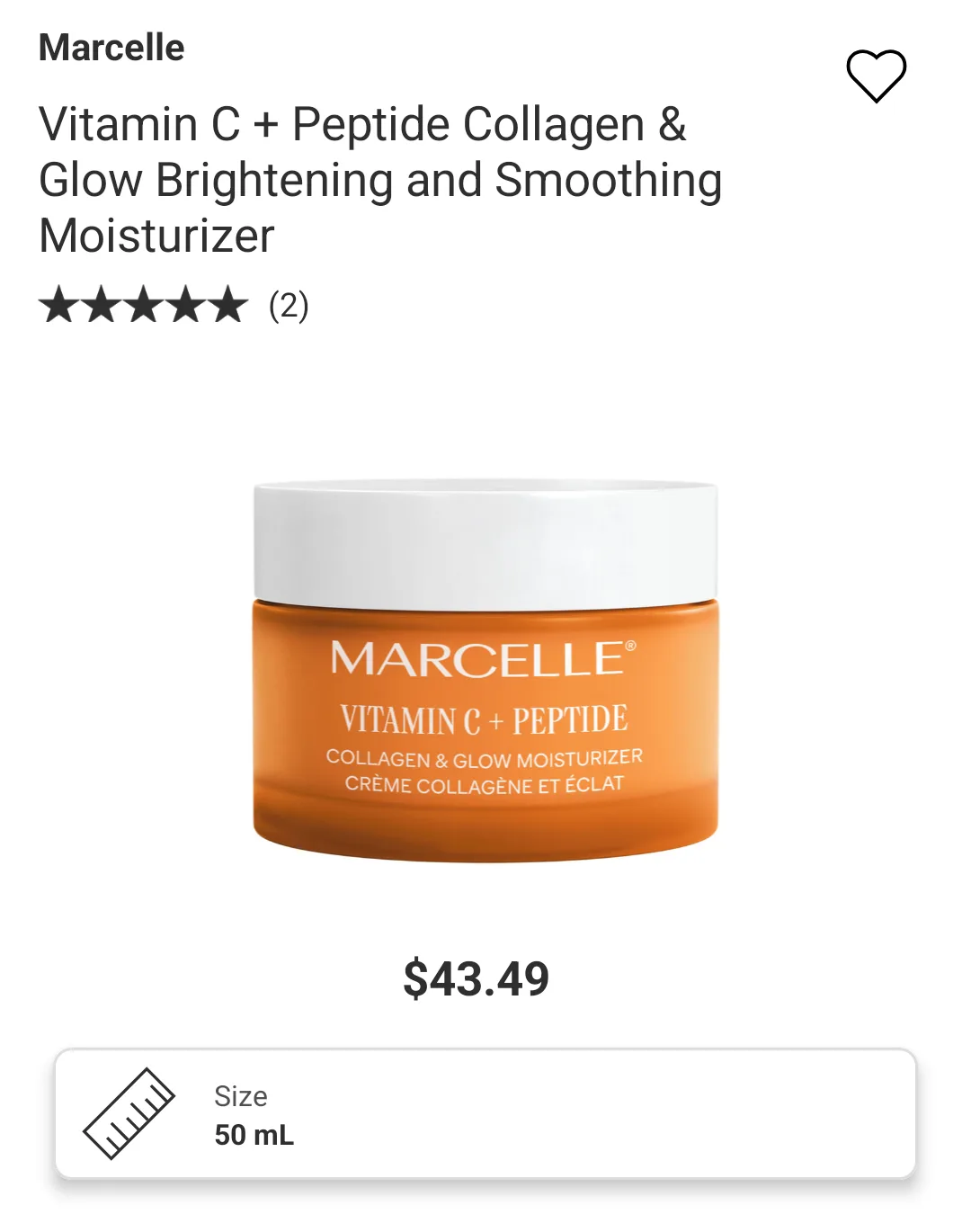Click the heart outline to favorite this moisturizer

tap(877, 77)
